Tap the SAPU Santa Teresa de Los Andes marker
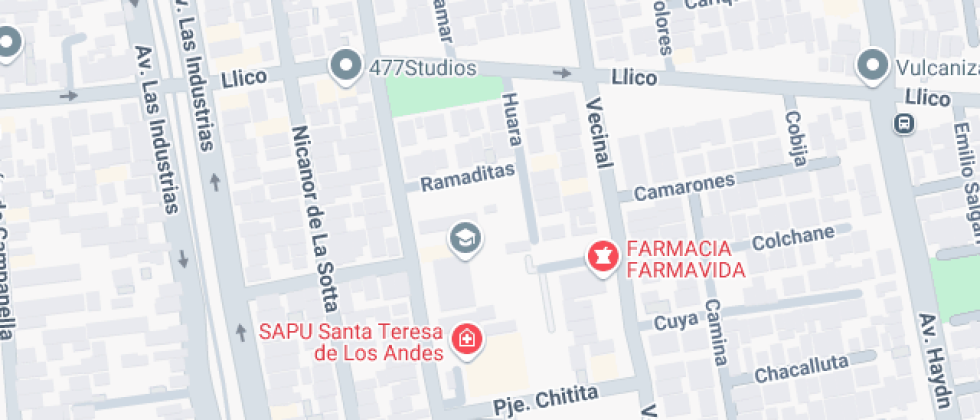This screenshot has width=980, height=420. click(465, 340)
